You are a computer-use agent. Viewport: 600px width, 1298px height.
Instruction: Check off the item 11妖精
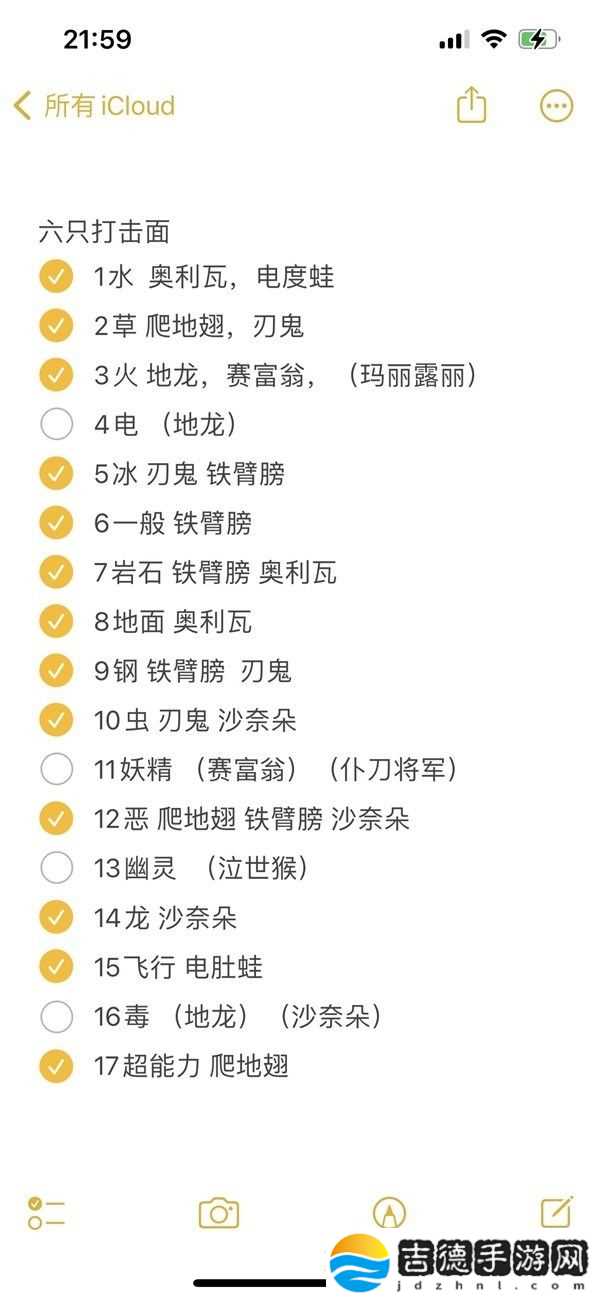(56, 769)
